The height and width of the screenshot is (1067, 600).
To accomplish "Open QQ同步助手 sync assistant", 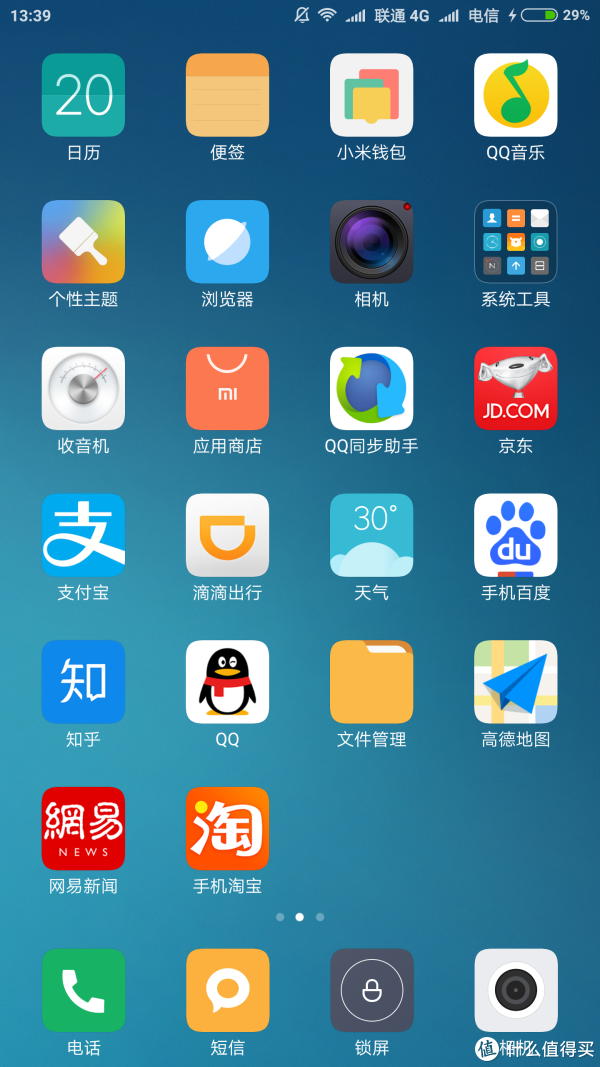I will pos(371,388).
